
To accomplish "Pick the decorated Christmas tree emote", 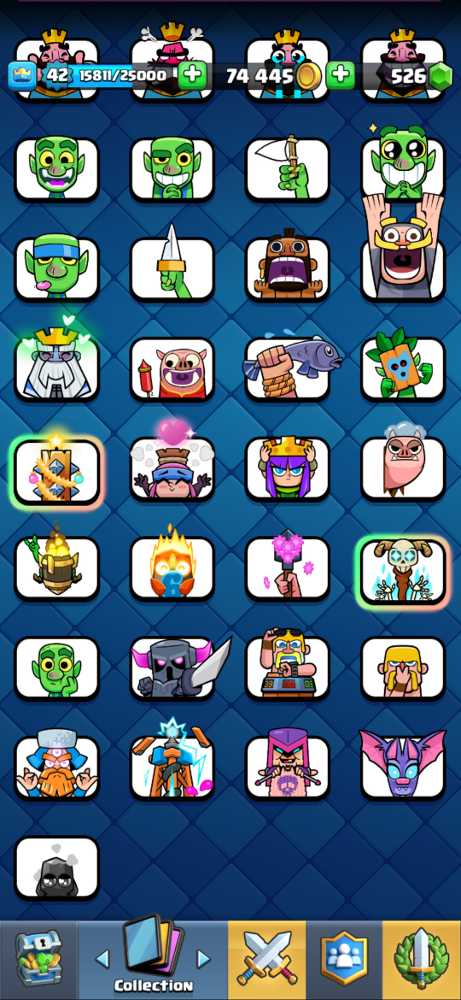I will tap(57, 471).
